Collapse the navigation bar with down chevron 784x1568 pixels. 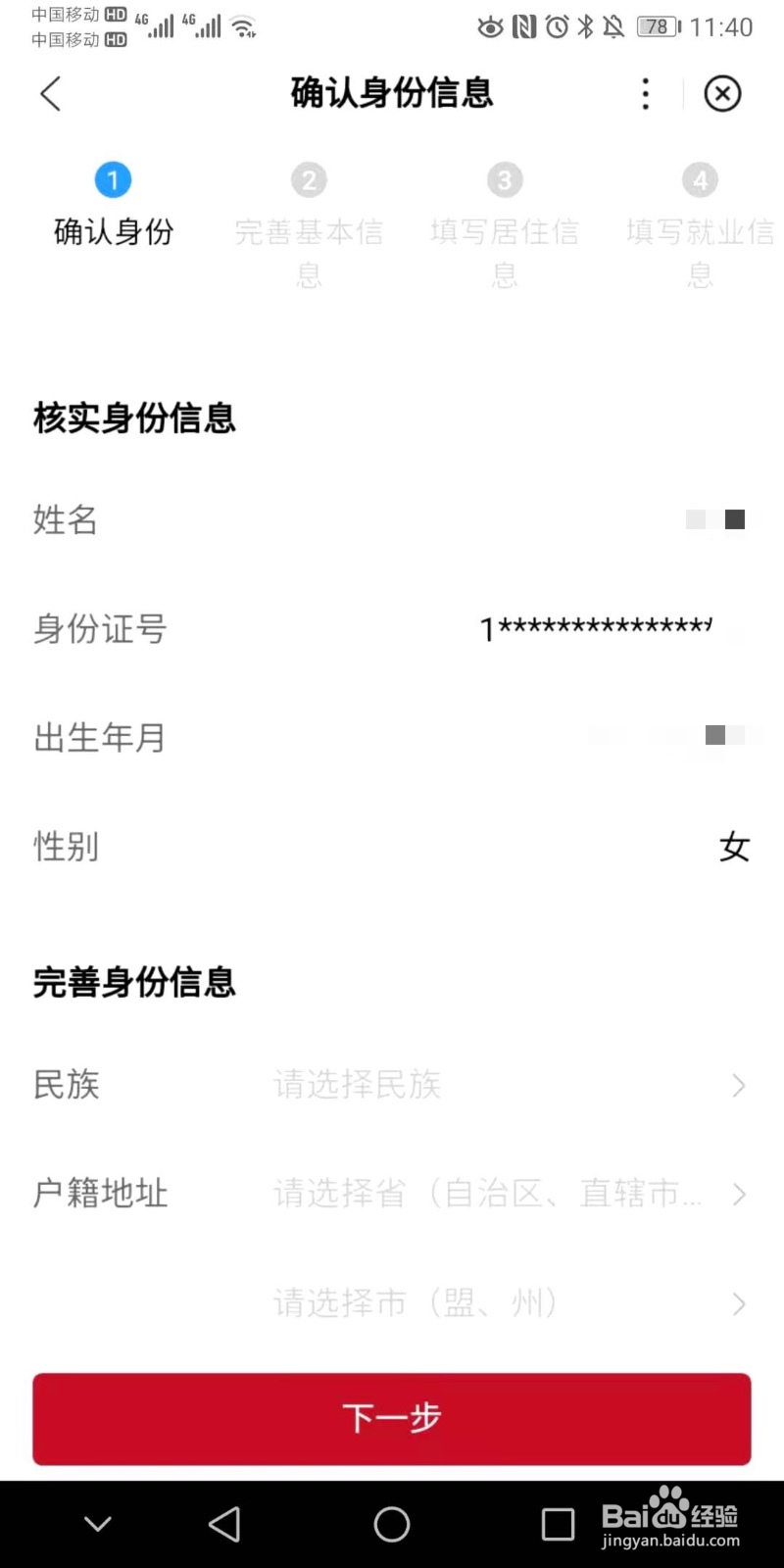tap(96, 1524)
